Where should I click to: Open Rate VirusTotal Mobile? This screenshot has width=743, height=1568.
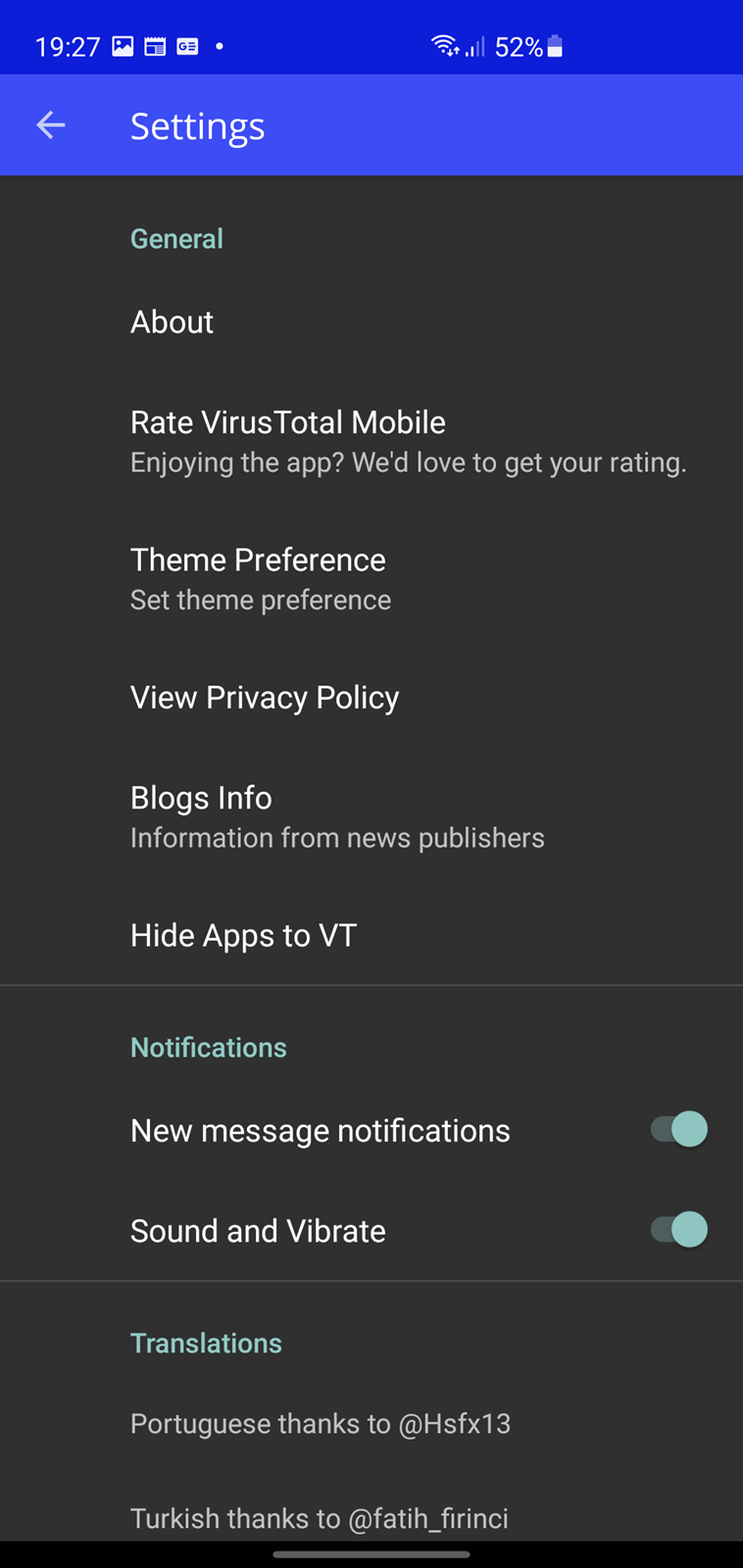point(371,441)
